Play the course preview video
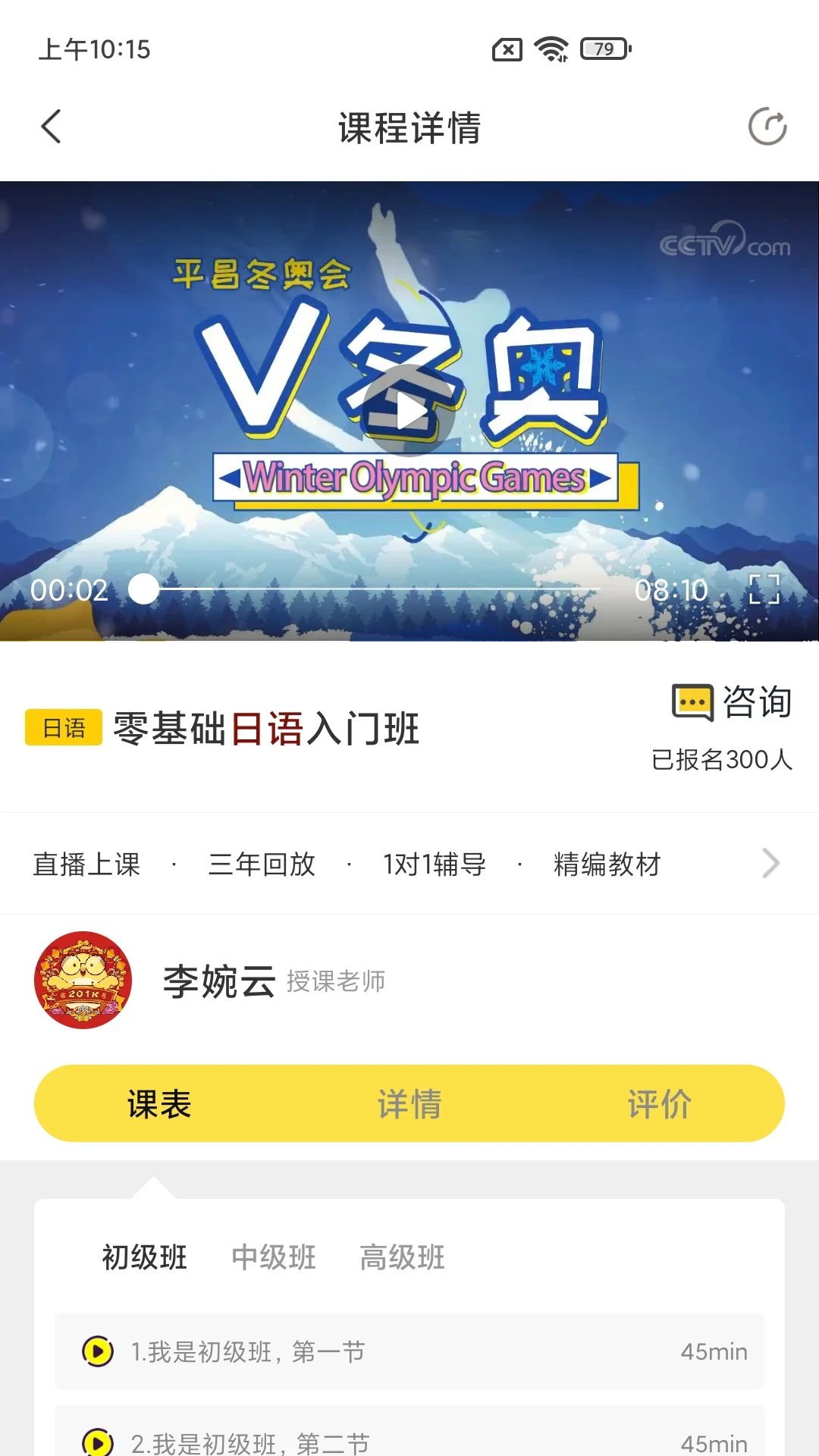This screenshot has width=819, height=1456. click(x=409, y=411)
